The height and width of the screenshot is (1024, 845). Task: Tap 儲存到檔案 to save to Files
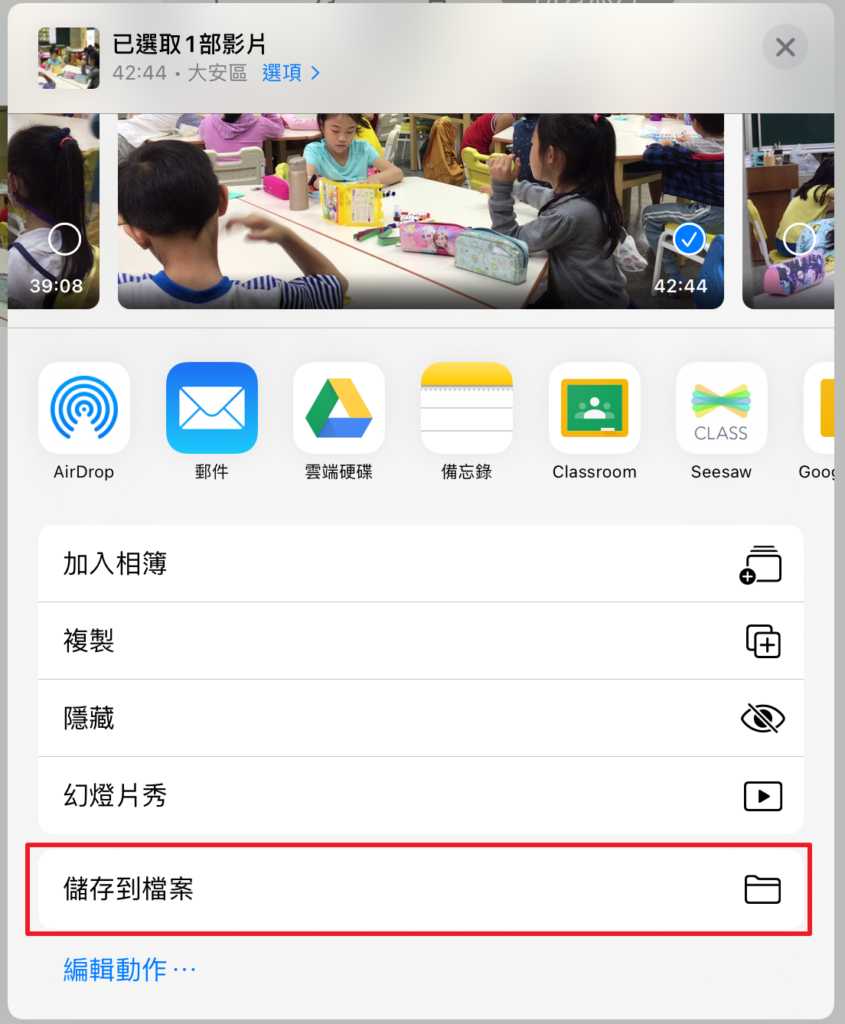point(420,889)
